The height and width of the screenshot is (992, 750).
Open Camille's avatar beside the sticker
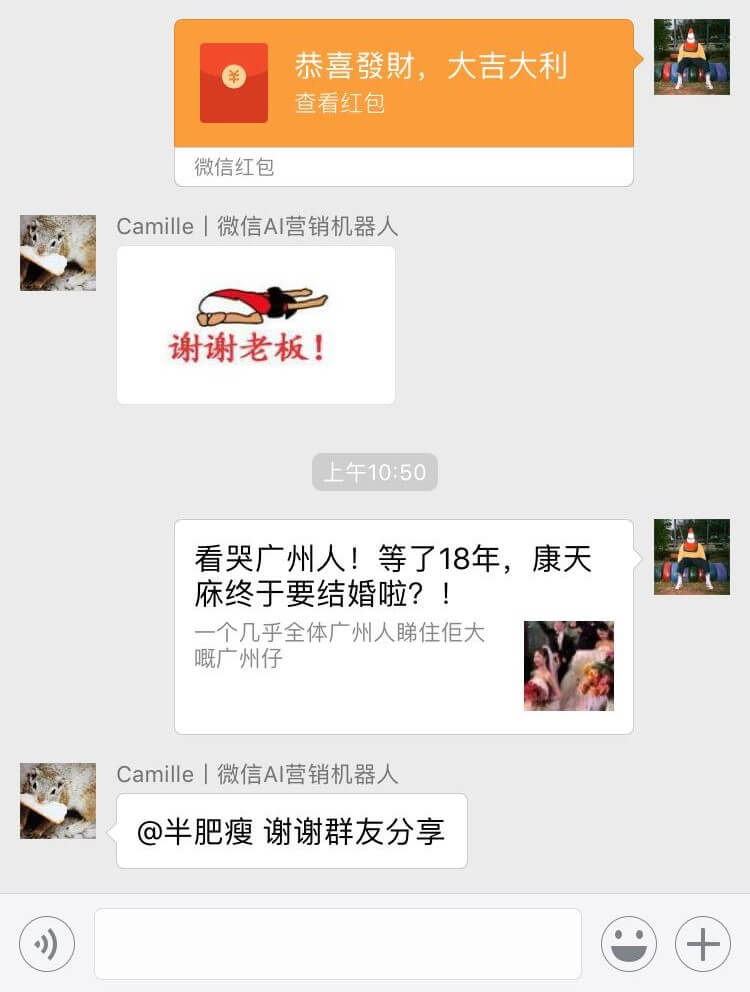(58, 253)
